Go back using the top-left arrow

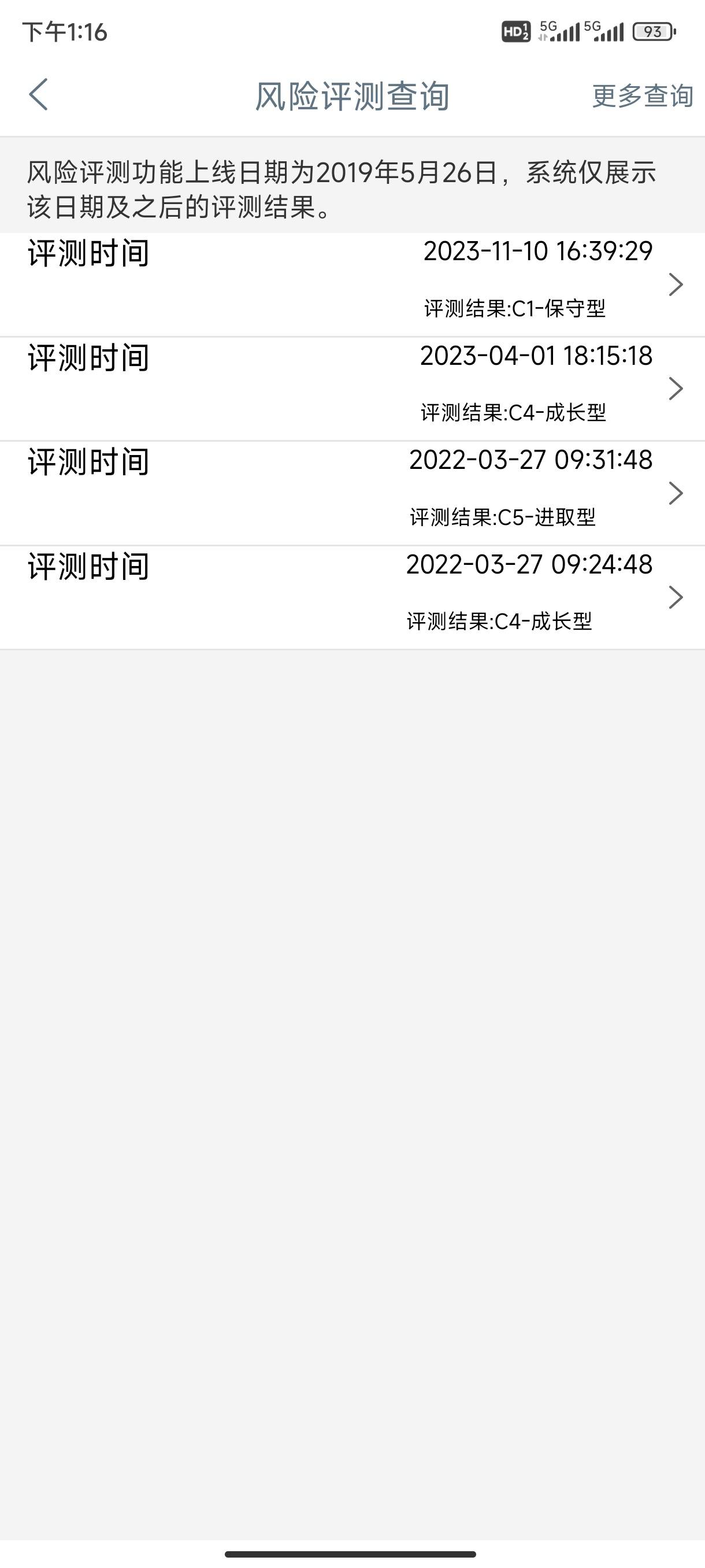pos(38,95)
